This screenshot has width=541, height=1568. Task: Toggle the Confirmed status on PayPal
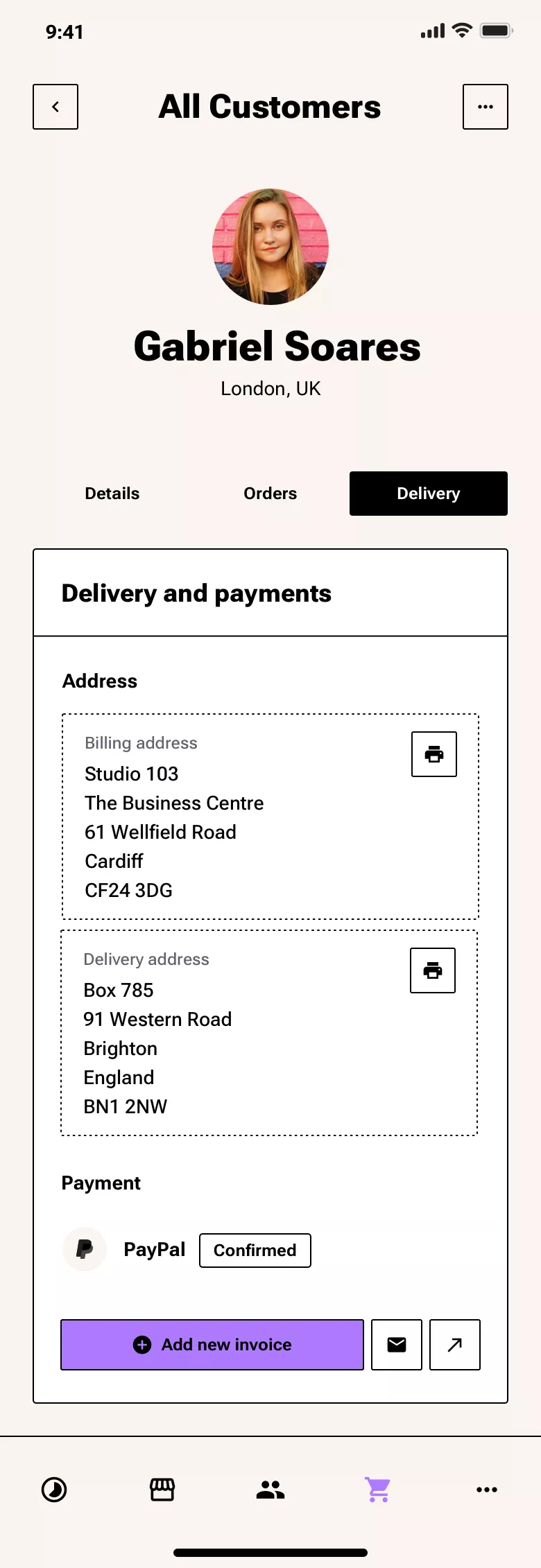(x=255, y=1250)
